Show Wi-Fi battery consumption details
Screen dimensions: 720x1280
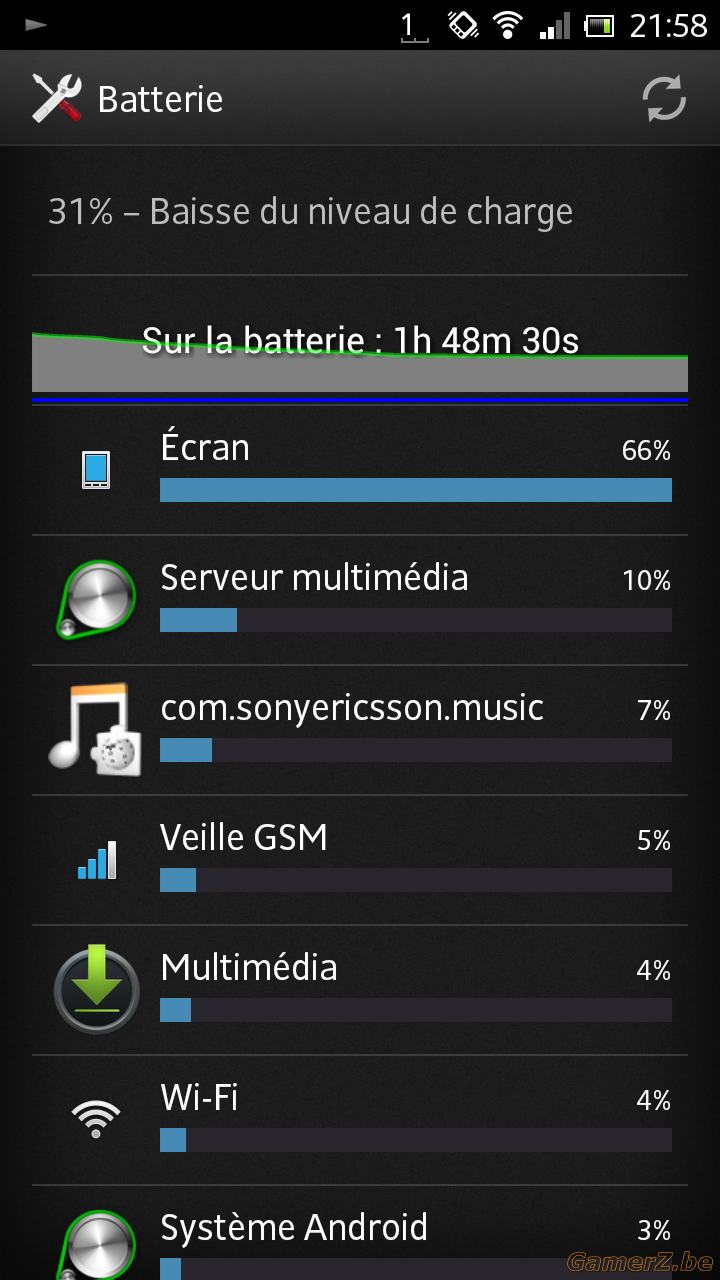click(x=360, y=1120)
